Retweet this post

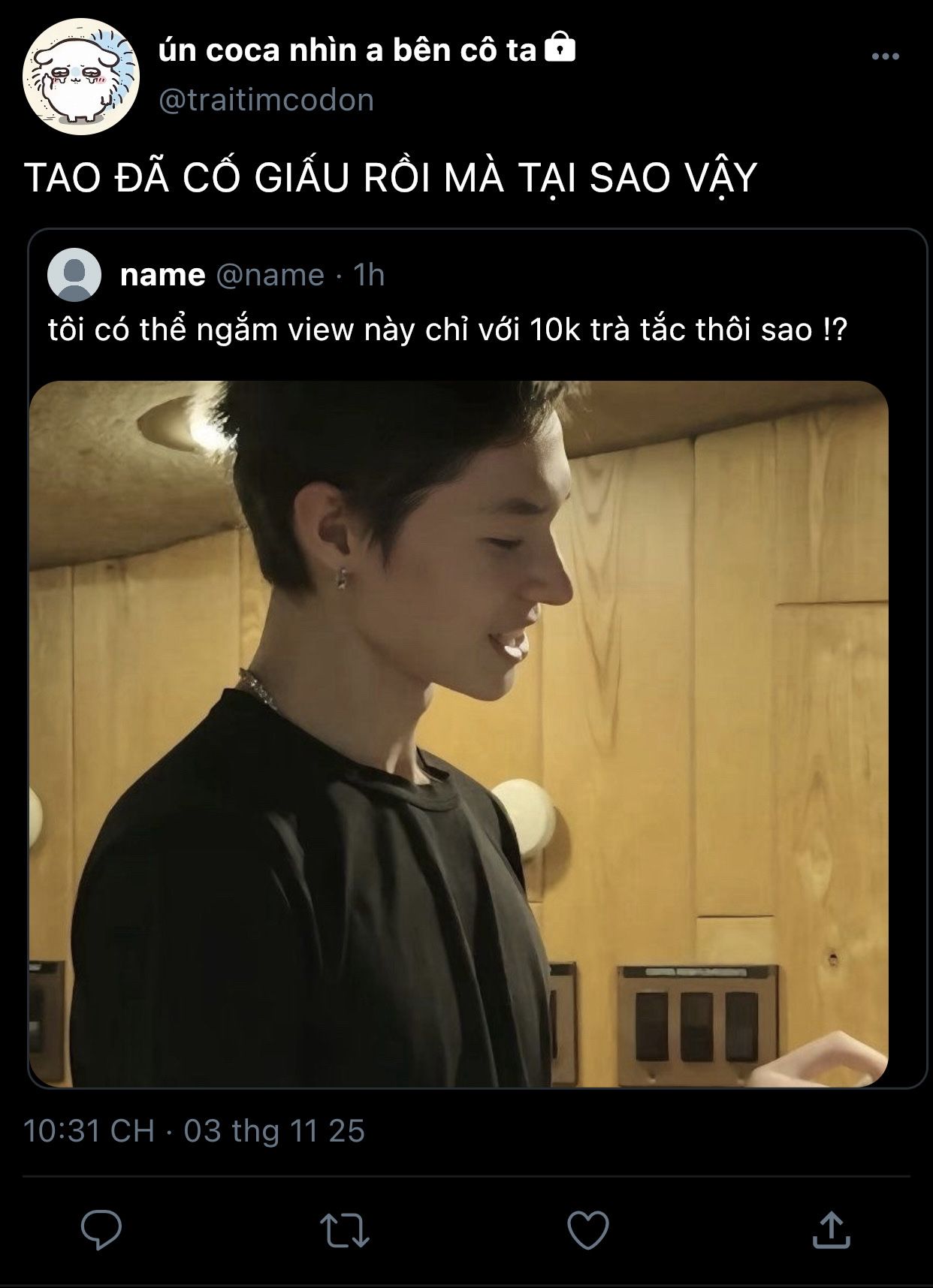coord(344,1229)
